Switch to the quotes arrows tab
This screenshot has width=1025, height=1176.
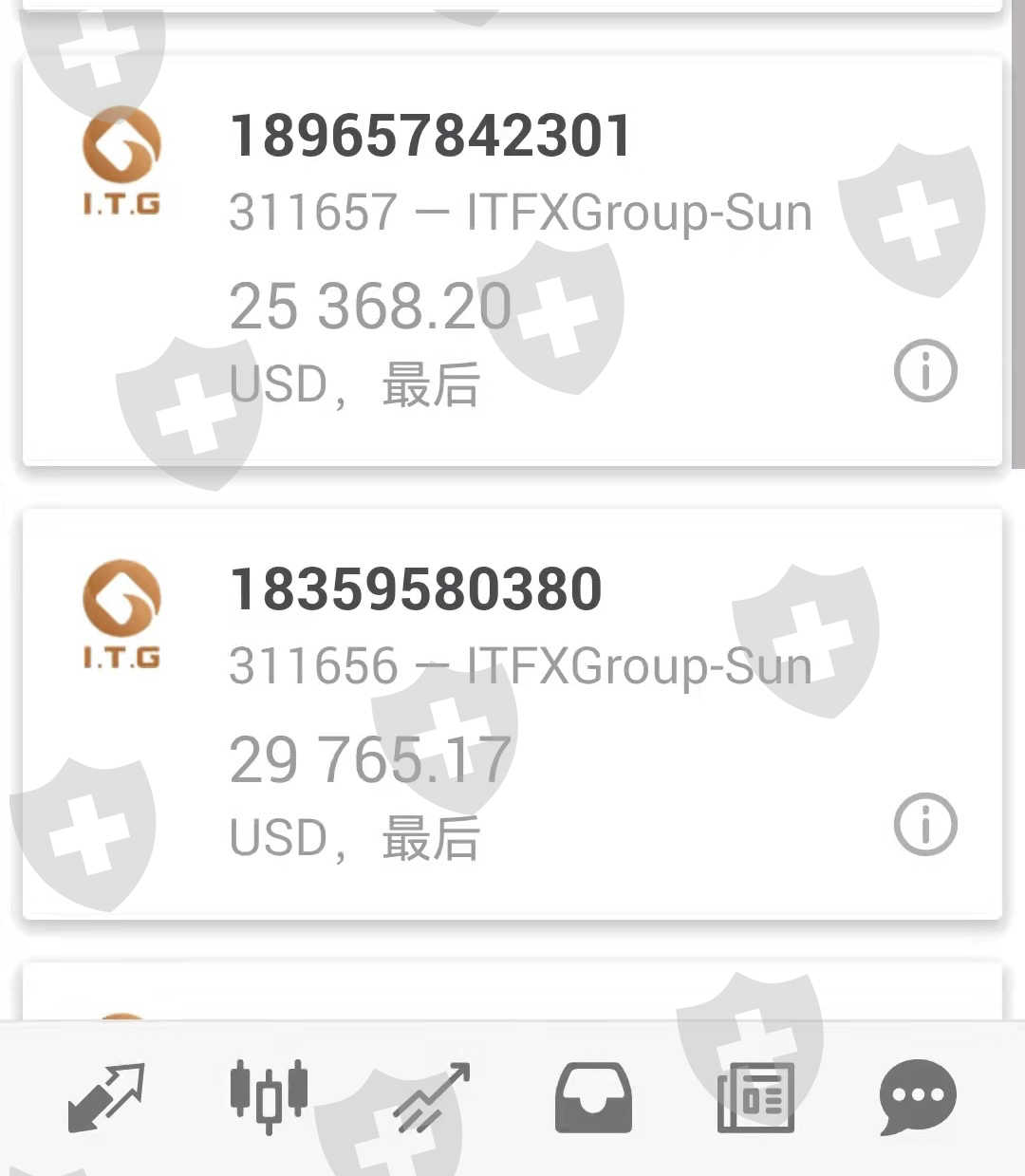105,1097
